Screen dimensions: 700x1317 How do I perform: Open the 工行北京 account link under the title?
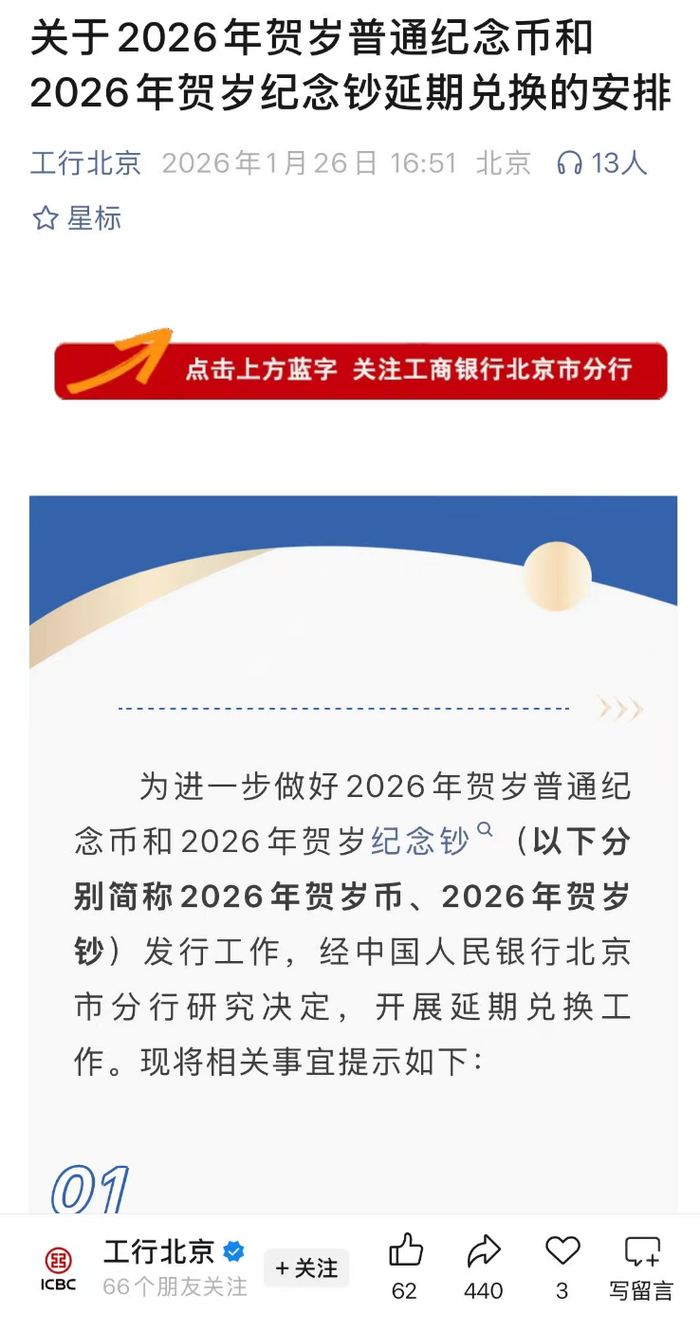(x=85, y=164)
